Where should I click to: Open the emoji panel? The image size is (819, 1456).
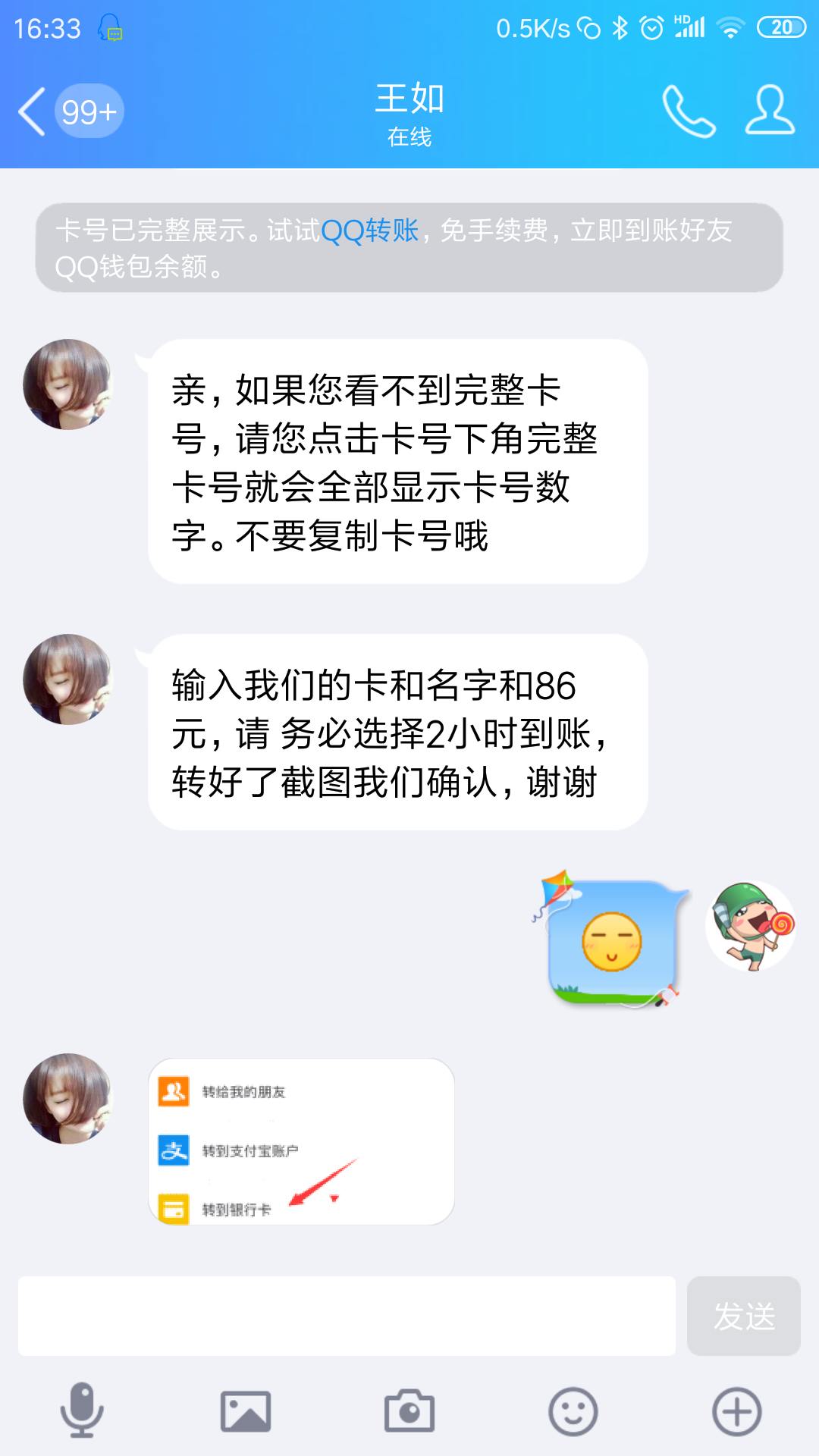click(573, 1411)
